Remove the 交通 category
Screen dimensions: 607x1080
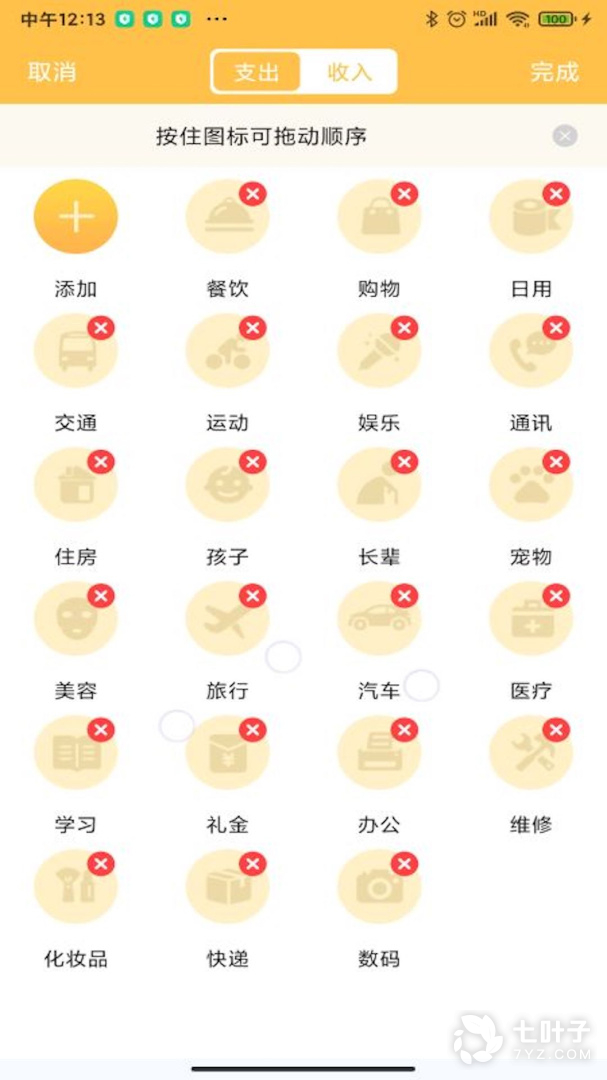(101, 328)
